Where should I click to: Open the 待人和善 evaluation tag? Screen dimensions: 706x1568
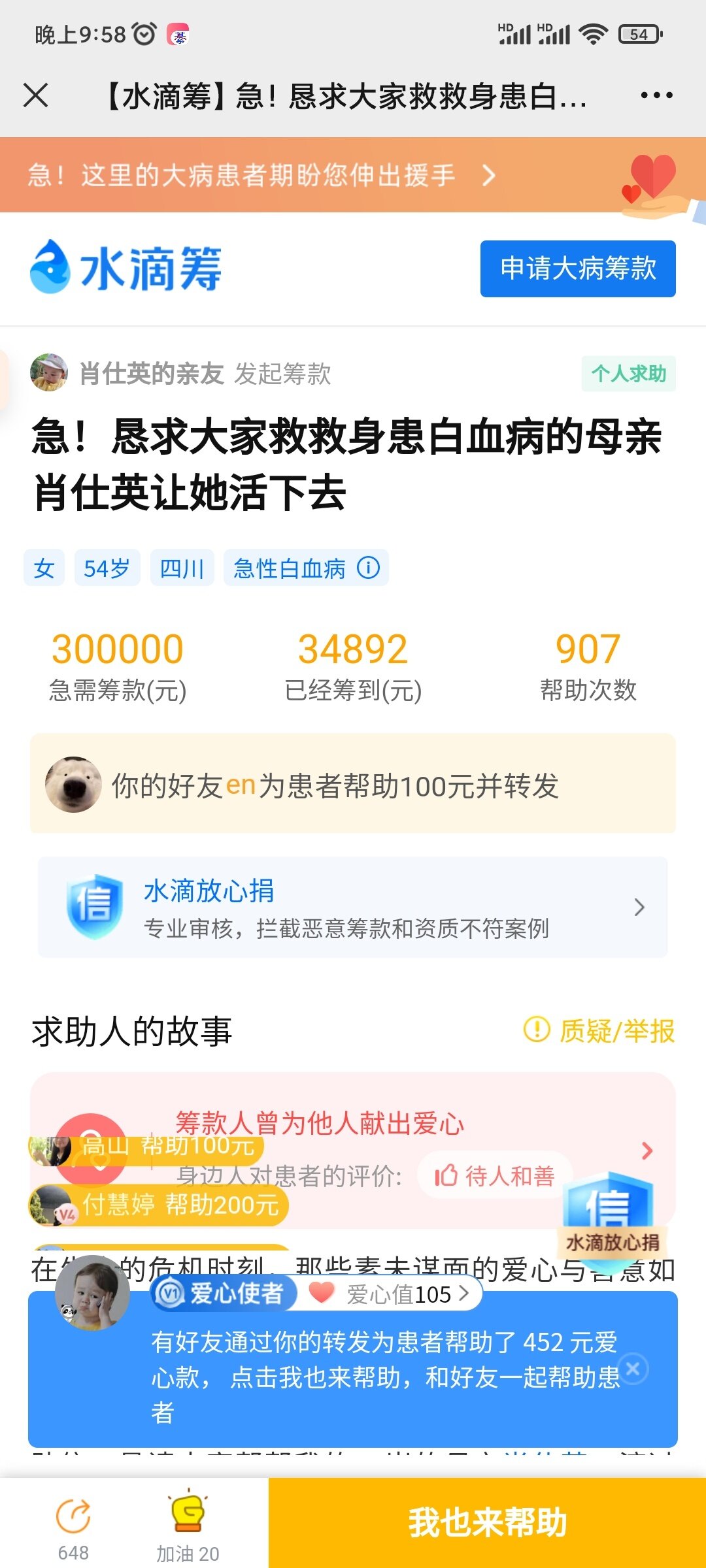click(495, 1175)
